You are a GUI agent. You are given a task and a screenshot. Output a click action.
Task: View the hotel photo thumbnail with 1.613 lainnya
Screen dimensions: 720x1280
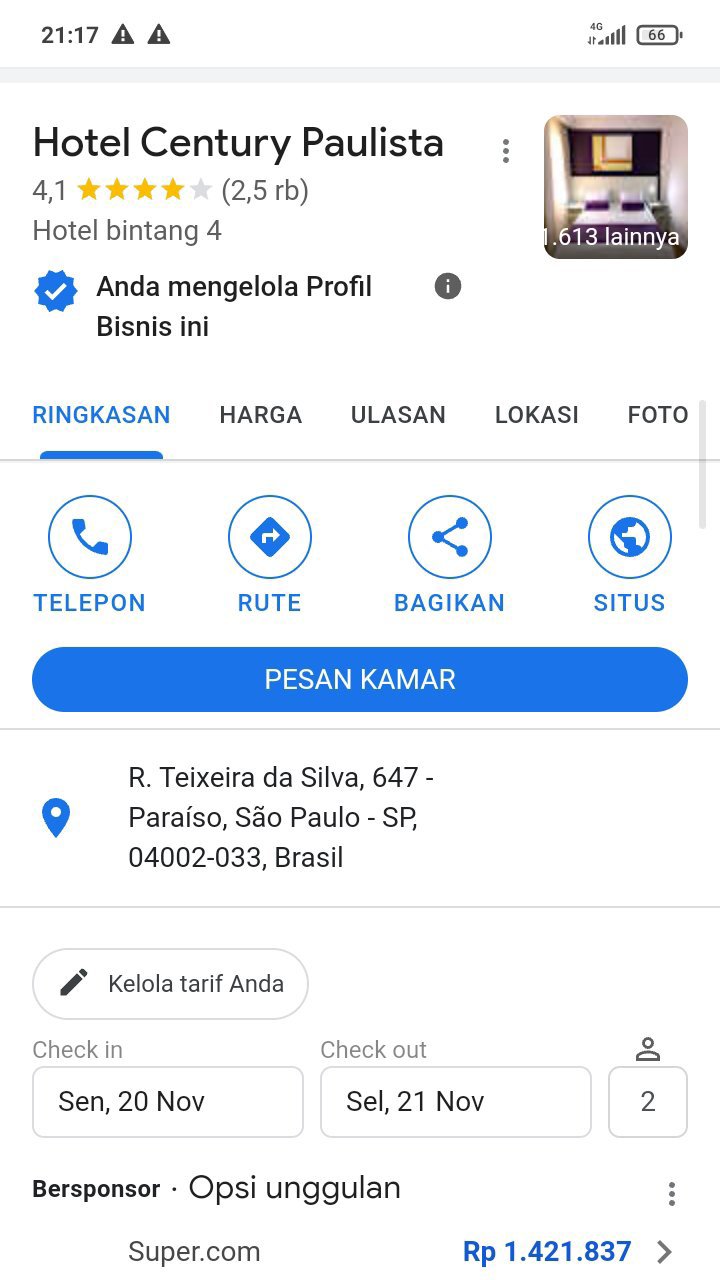(615, 187)
